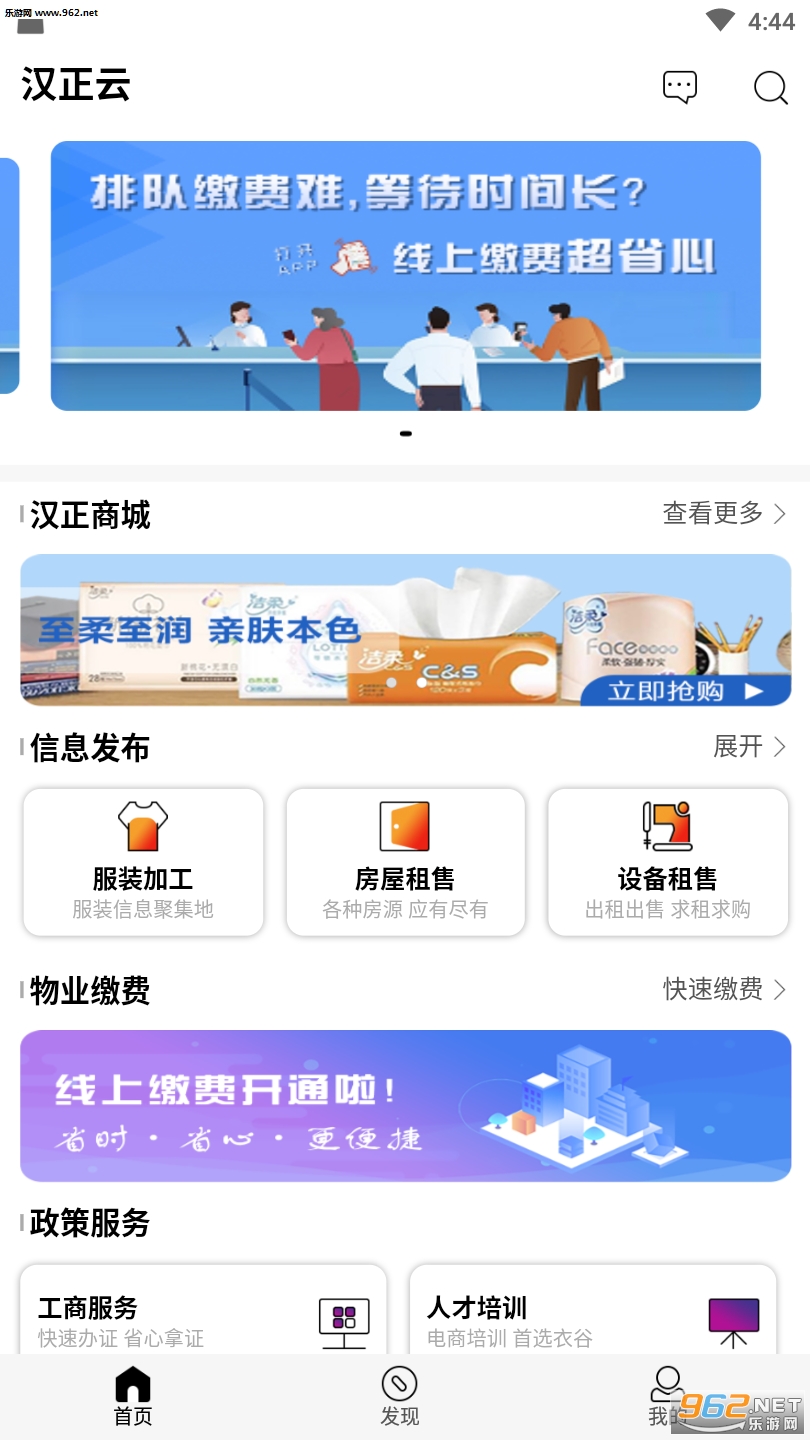Screen dimensions: 810x1440
Task: Open the 人才培训 card
Action: pyautogui.click(x=592, y=1312)
